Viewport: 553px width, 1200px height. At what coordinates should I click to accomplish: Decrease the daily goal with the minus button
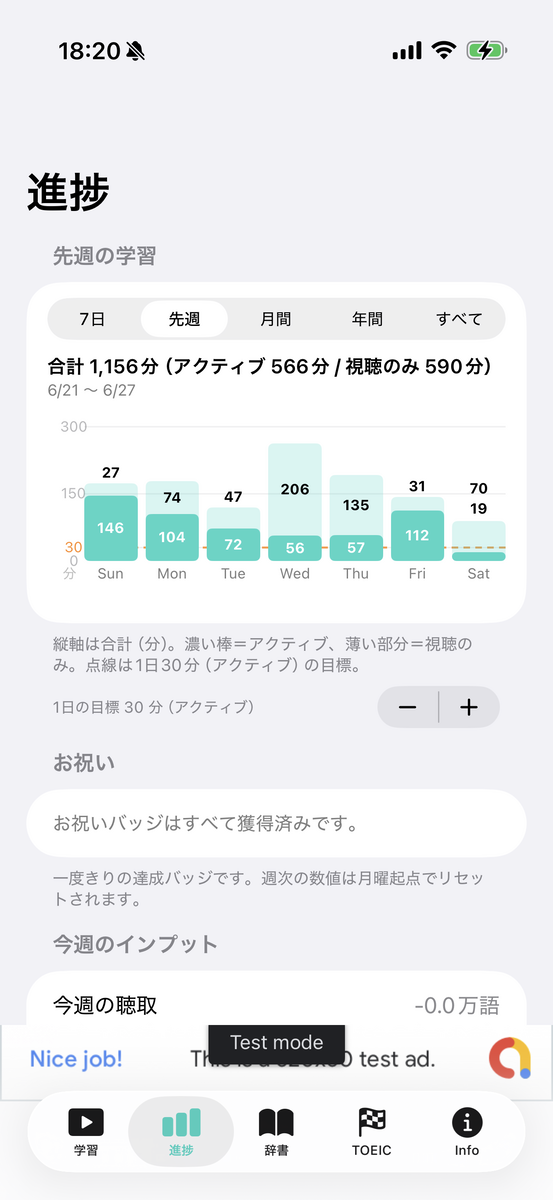[x=408, y=707]
